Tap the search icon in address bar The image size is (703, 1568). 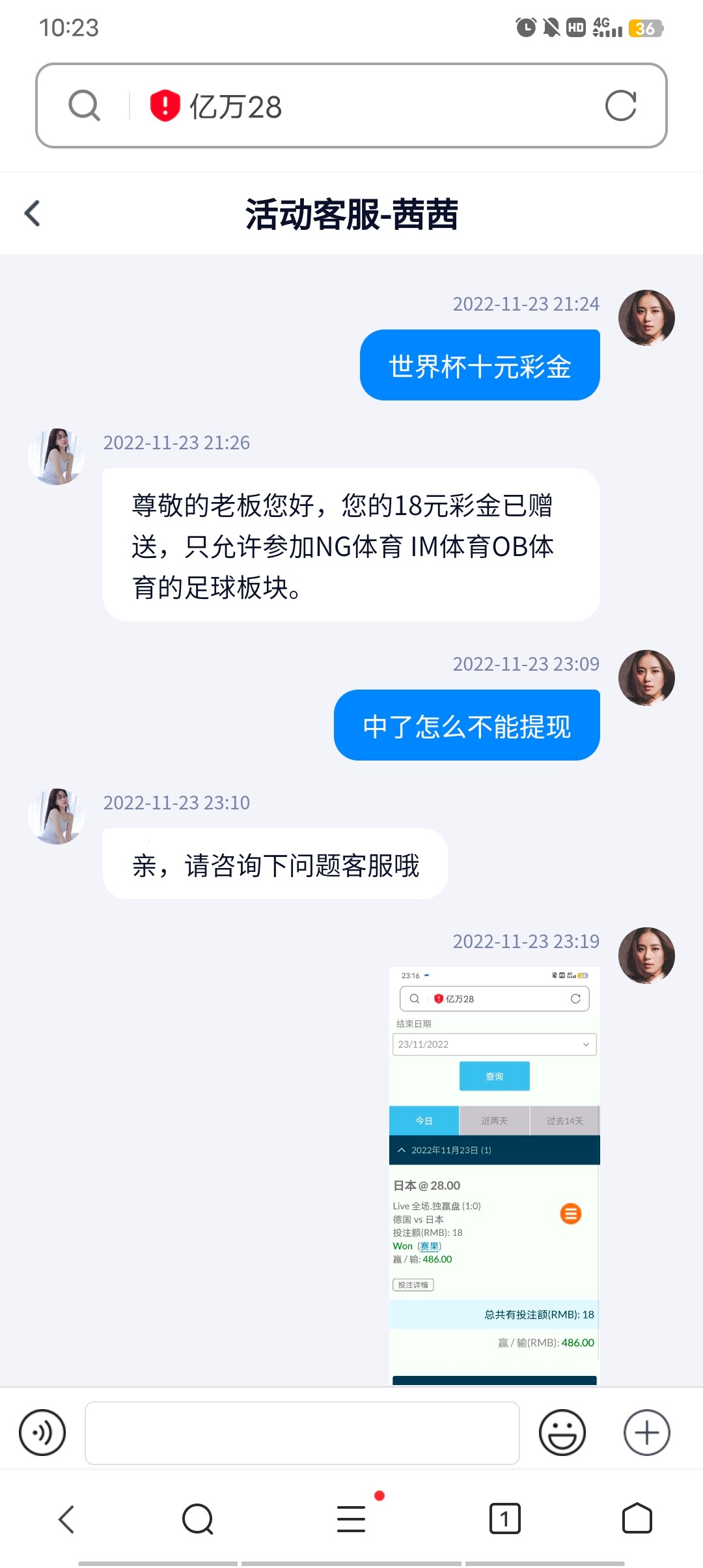click(85, 106)
